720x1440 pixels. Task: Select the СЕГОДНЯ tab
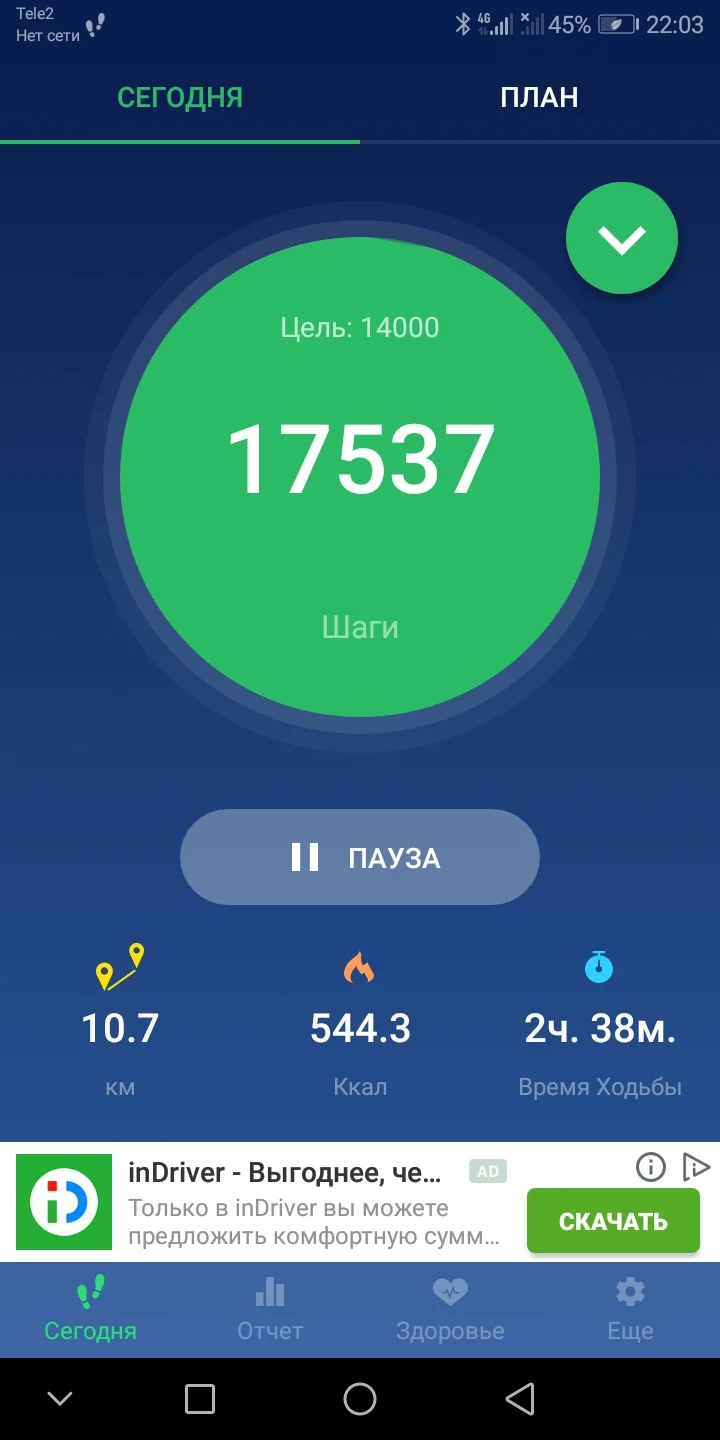[180, 98]
